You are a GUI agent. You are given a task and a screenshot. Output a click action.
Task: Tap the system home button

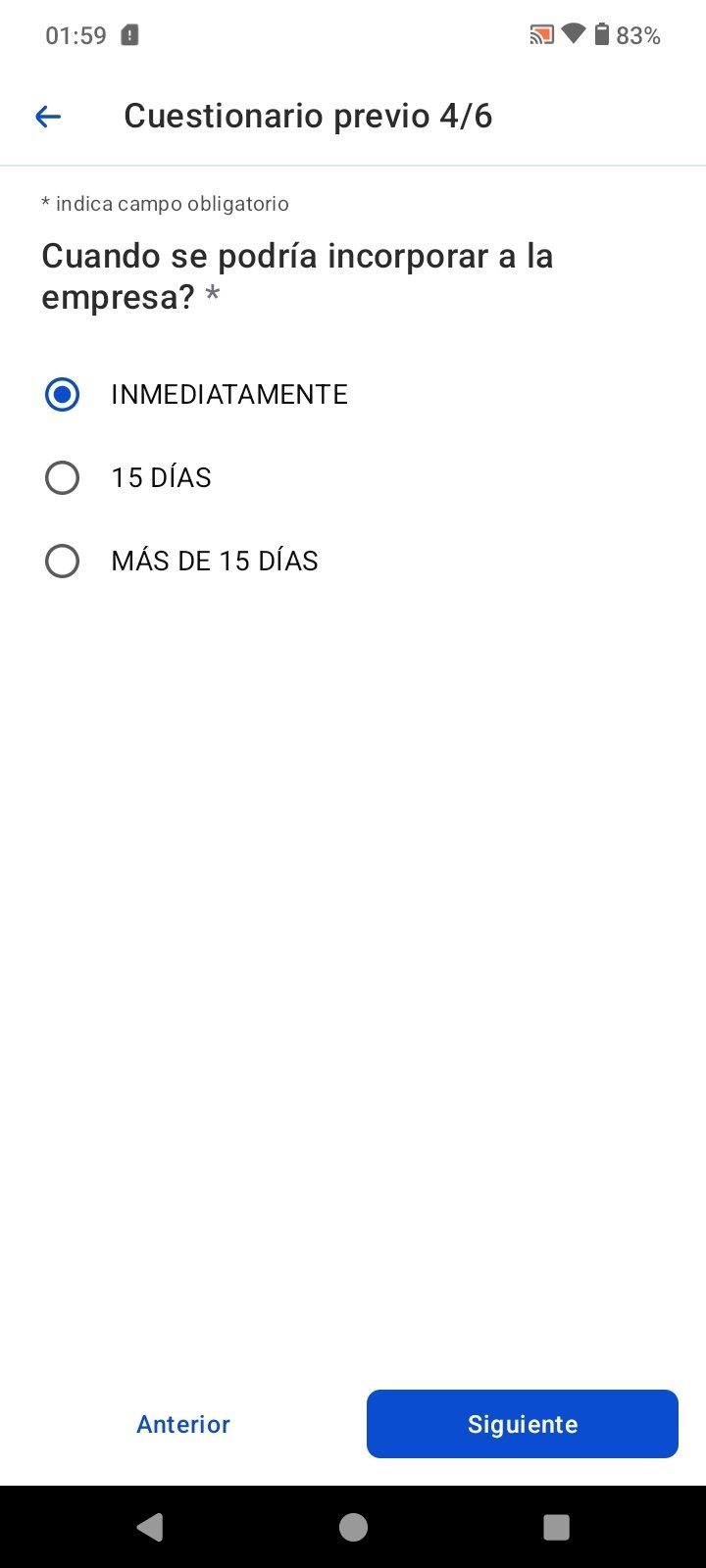[x=353, y=1527]
